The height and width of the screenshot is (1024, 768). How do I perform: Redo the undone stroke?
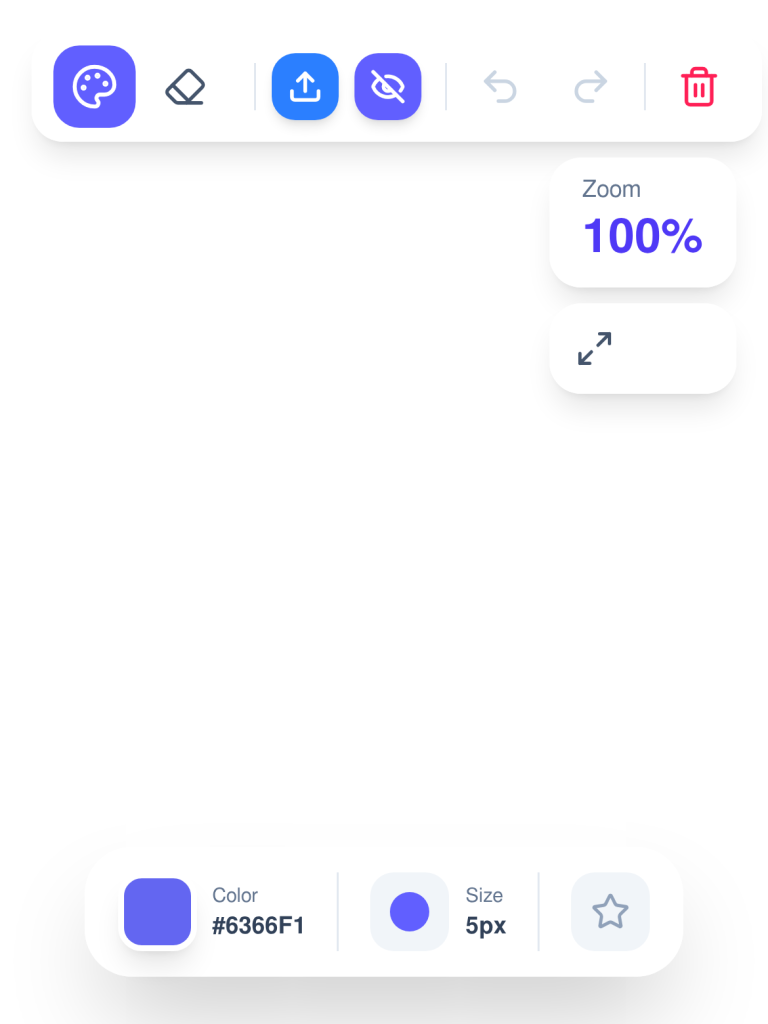(x=590, y=87)
